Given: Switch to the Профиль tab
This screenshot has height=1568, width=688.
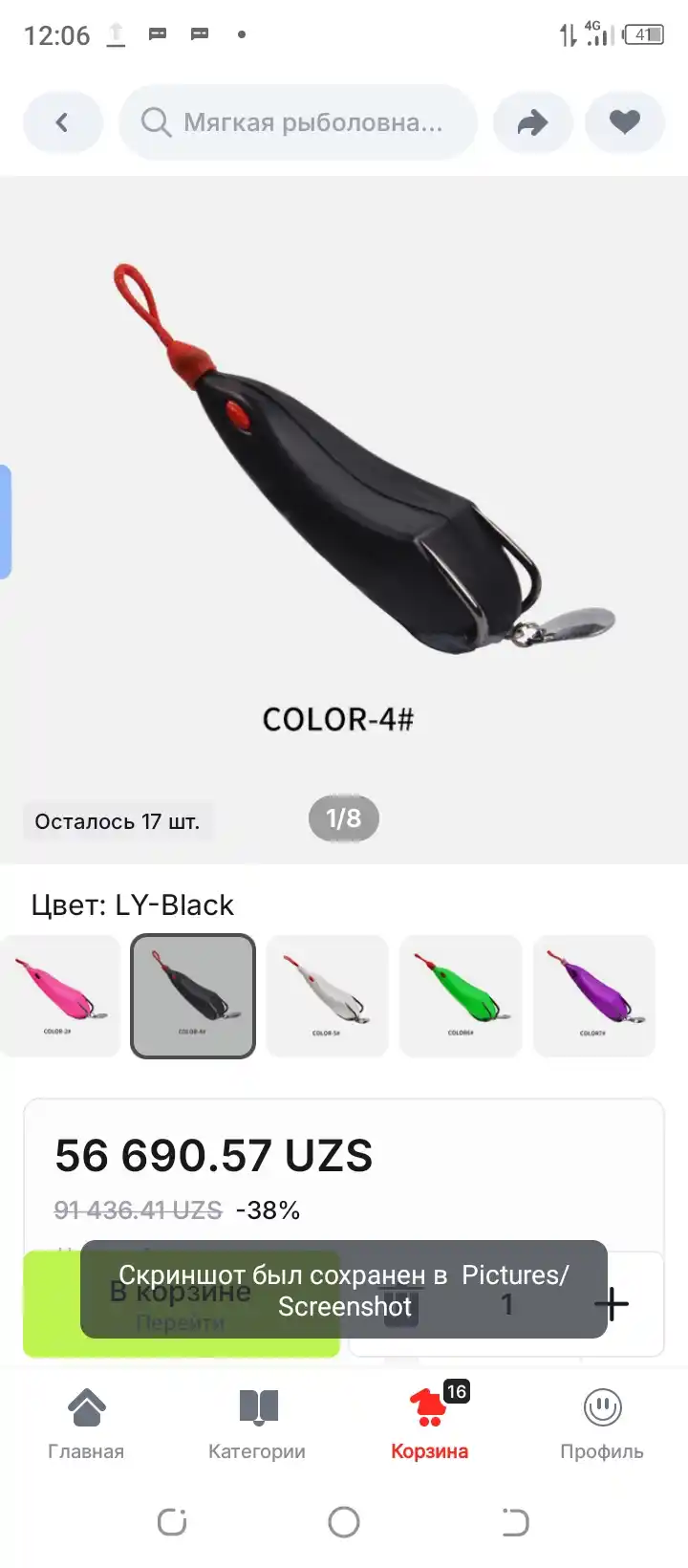Looking at the screenshot, I should [x=602, y=1425].
